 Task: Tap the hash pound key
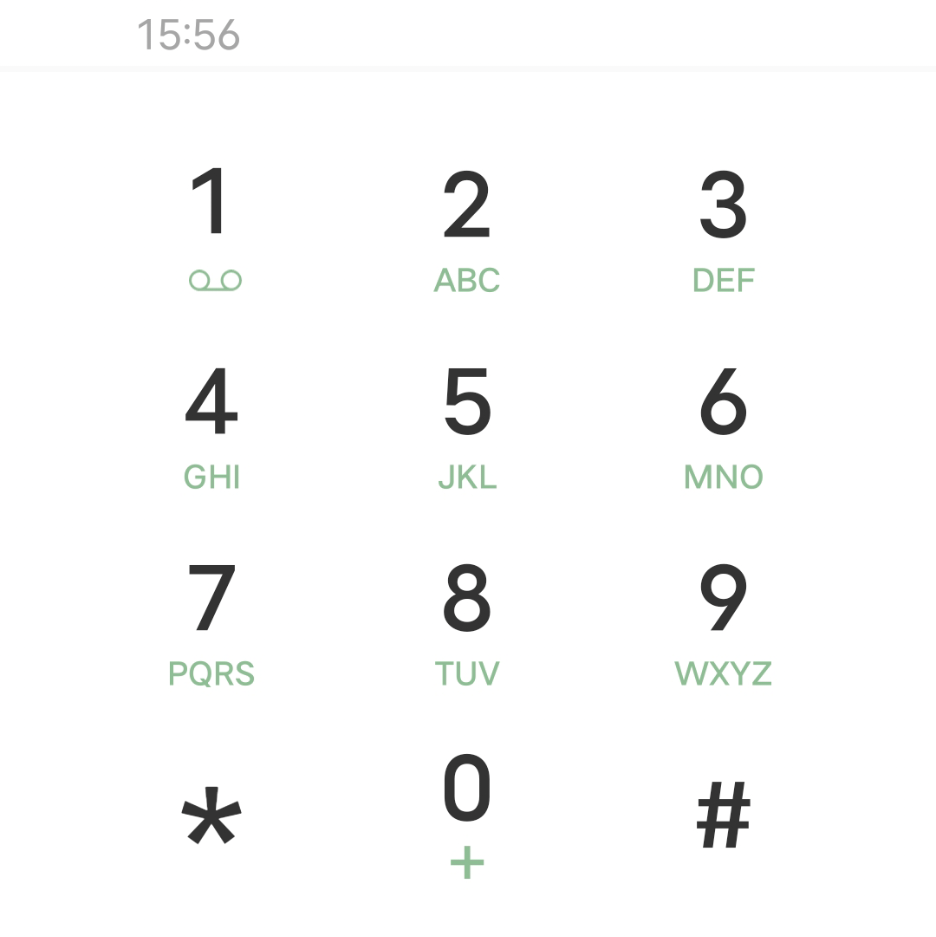click(x=723, y=815)
